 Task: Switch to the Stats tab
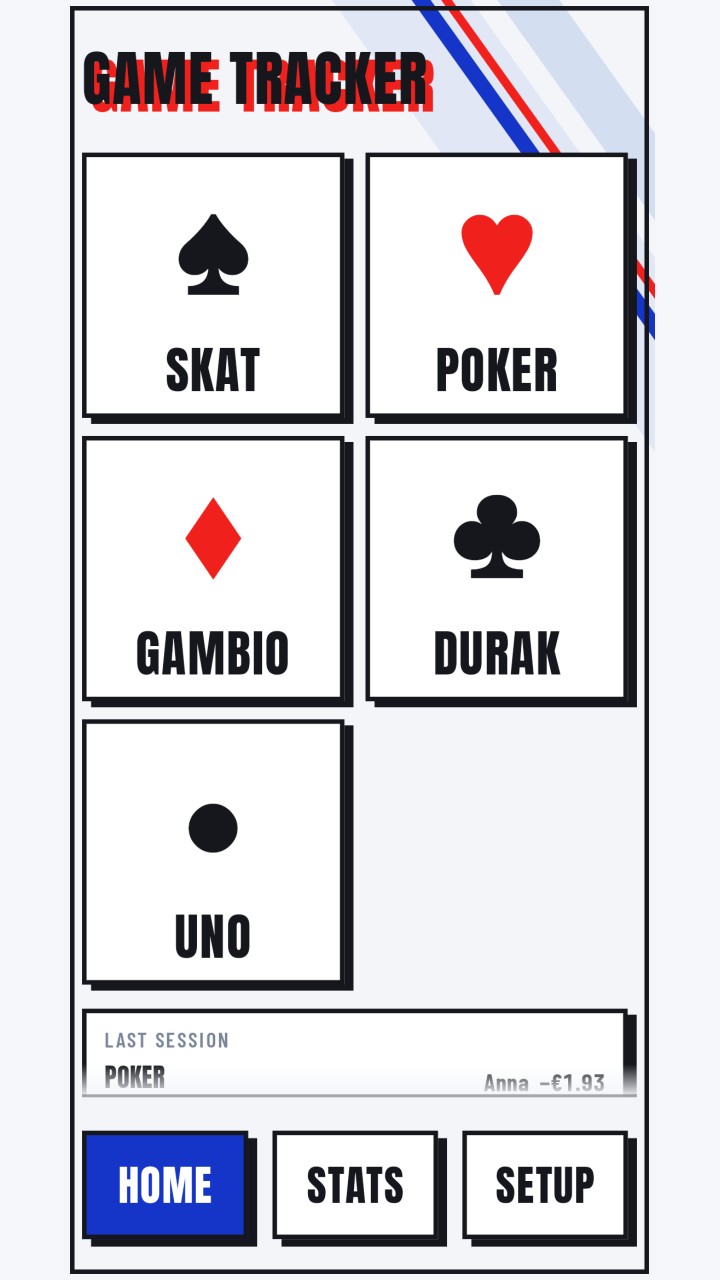[x=355, y=1185]
